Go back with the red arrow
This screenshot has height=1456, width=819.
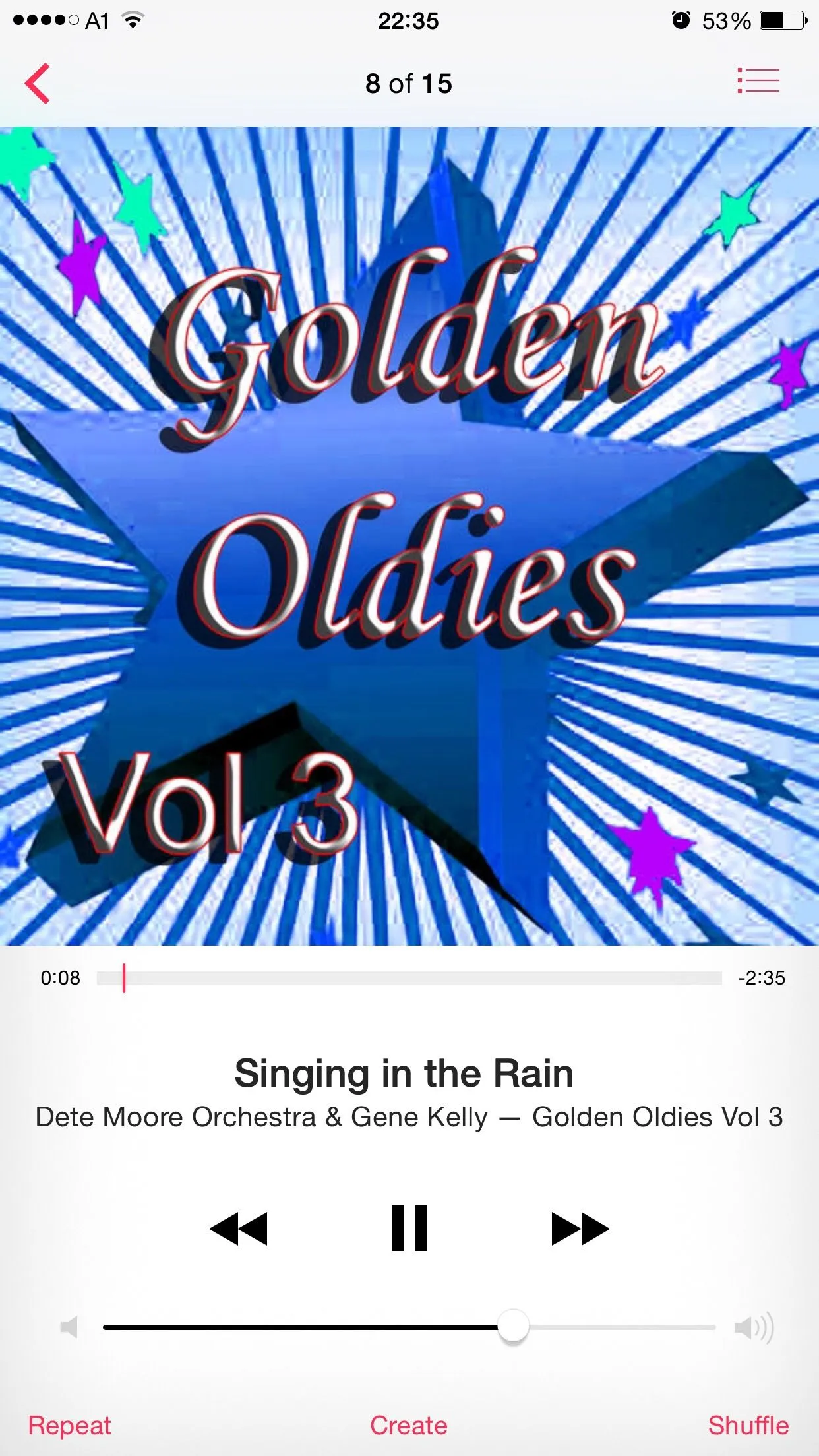(38, 83)
